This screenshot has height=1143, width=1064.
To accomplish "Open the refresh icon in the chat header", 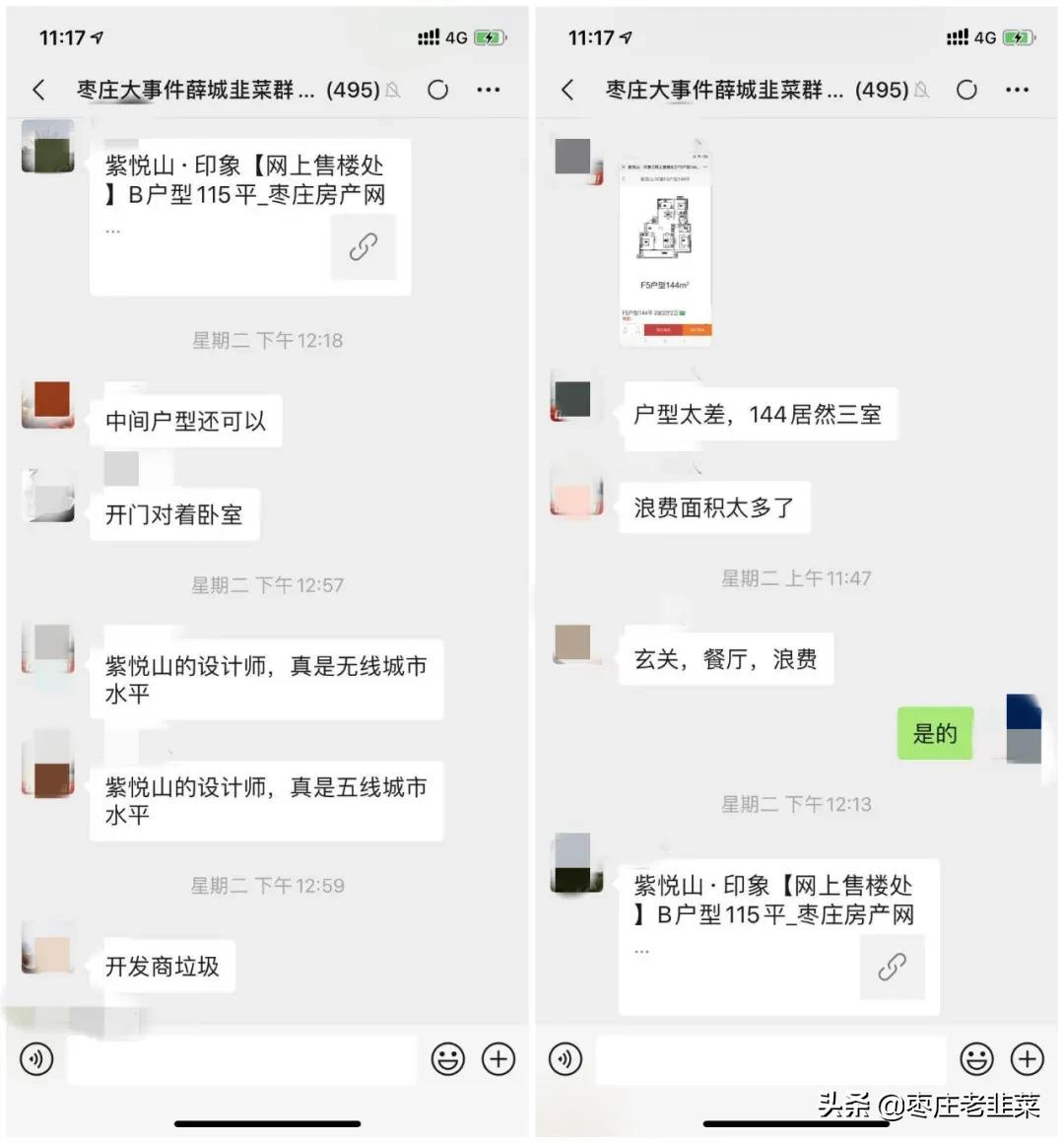I will [x=438, y=90].
